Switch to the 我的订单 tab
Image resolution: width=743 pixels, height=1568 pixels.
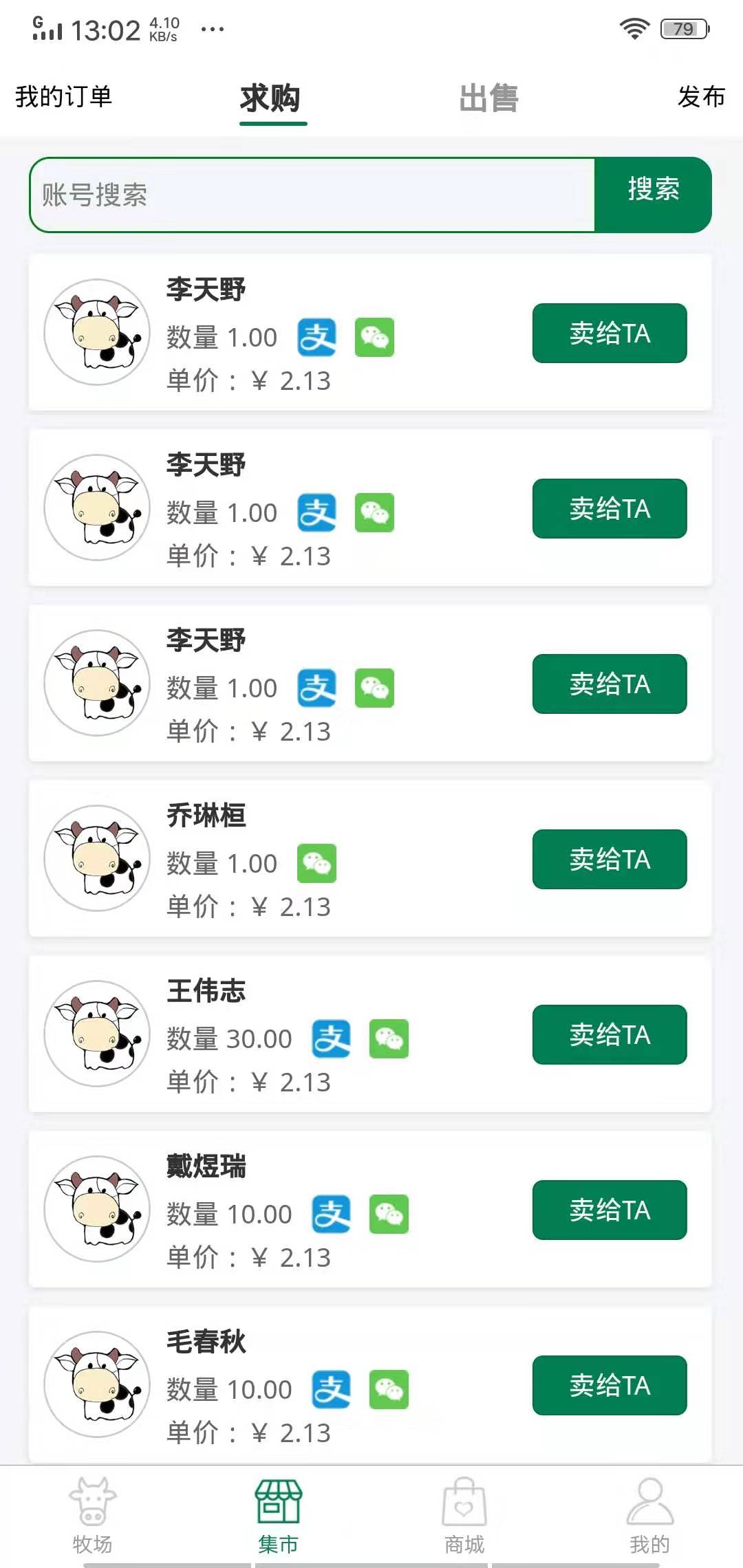pos(65,98)
